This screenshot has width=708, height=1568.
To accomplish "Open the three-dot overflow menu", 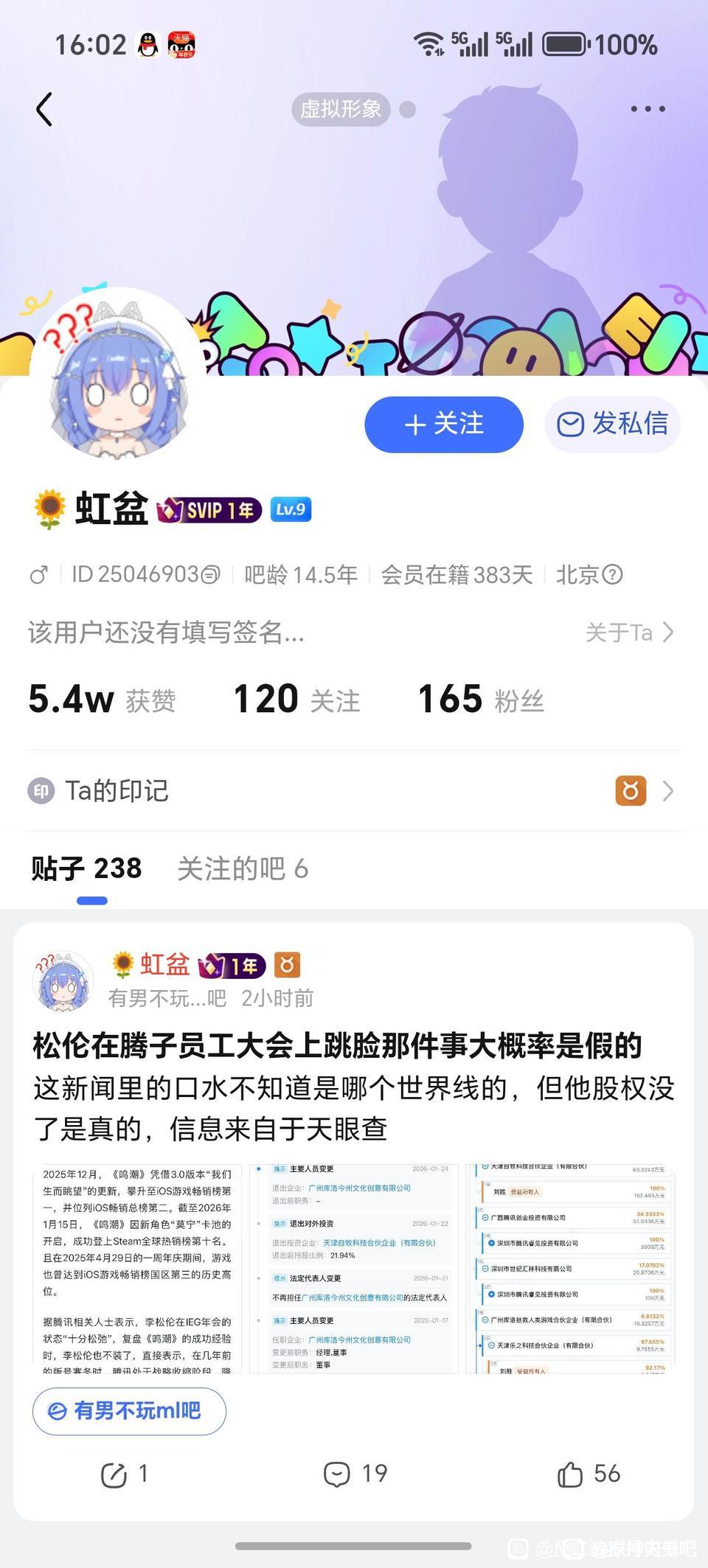I will (x=648, y=109).
